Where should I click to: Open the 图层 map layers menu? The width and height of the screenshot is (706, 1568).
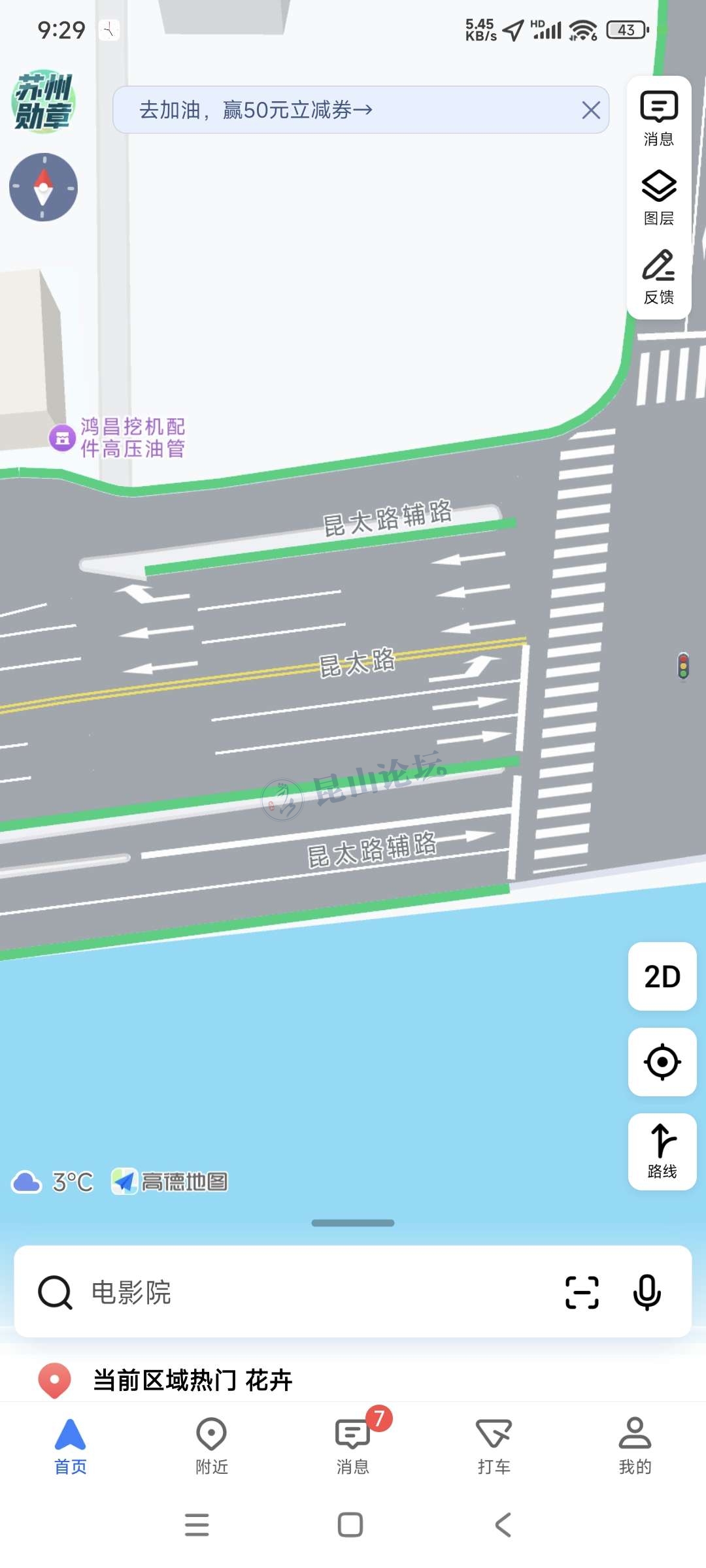point(658,197)
